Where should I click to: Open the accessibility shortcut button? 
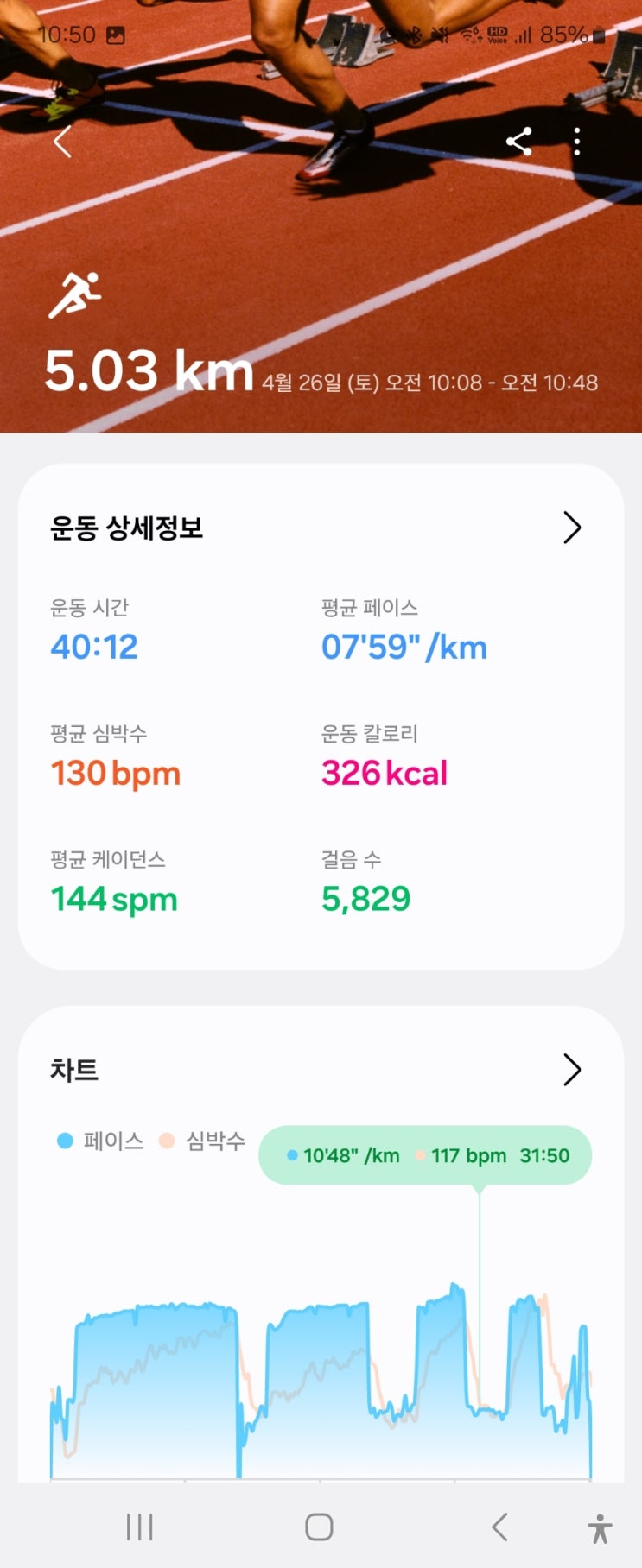(x=600, y=1528)
